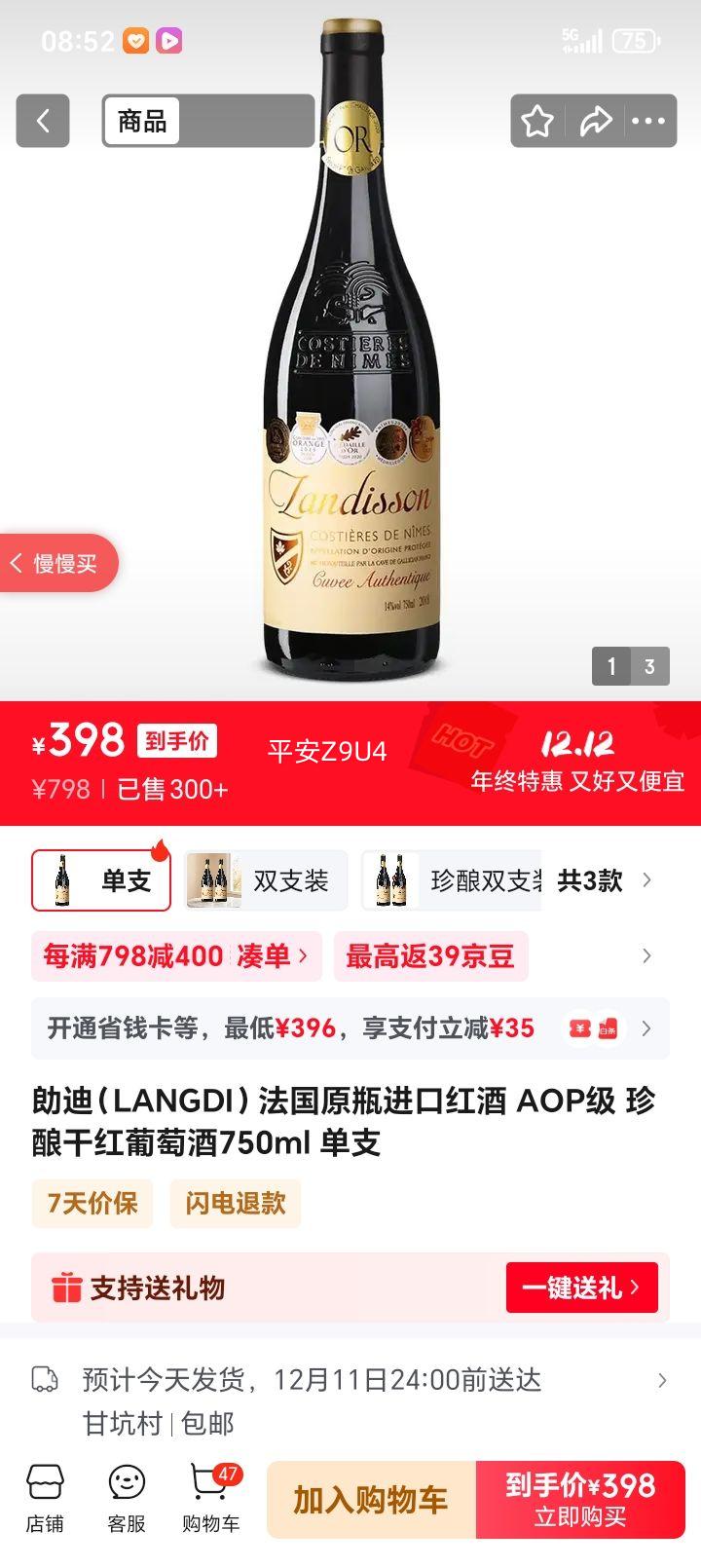The height and width of the screenshot is (1568, 701).
Task: Select the 单支 product variant
Action: coord(100,878)
